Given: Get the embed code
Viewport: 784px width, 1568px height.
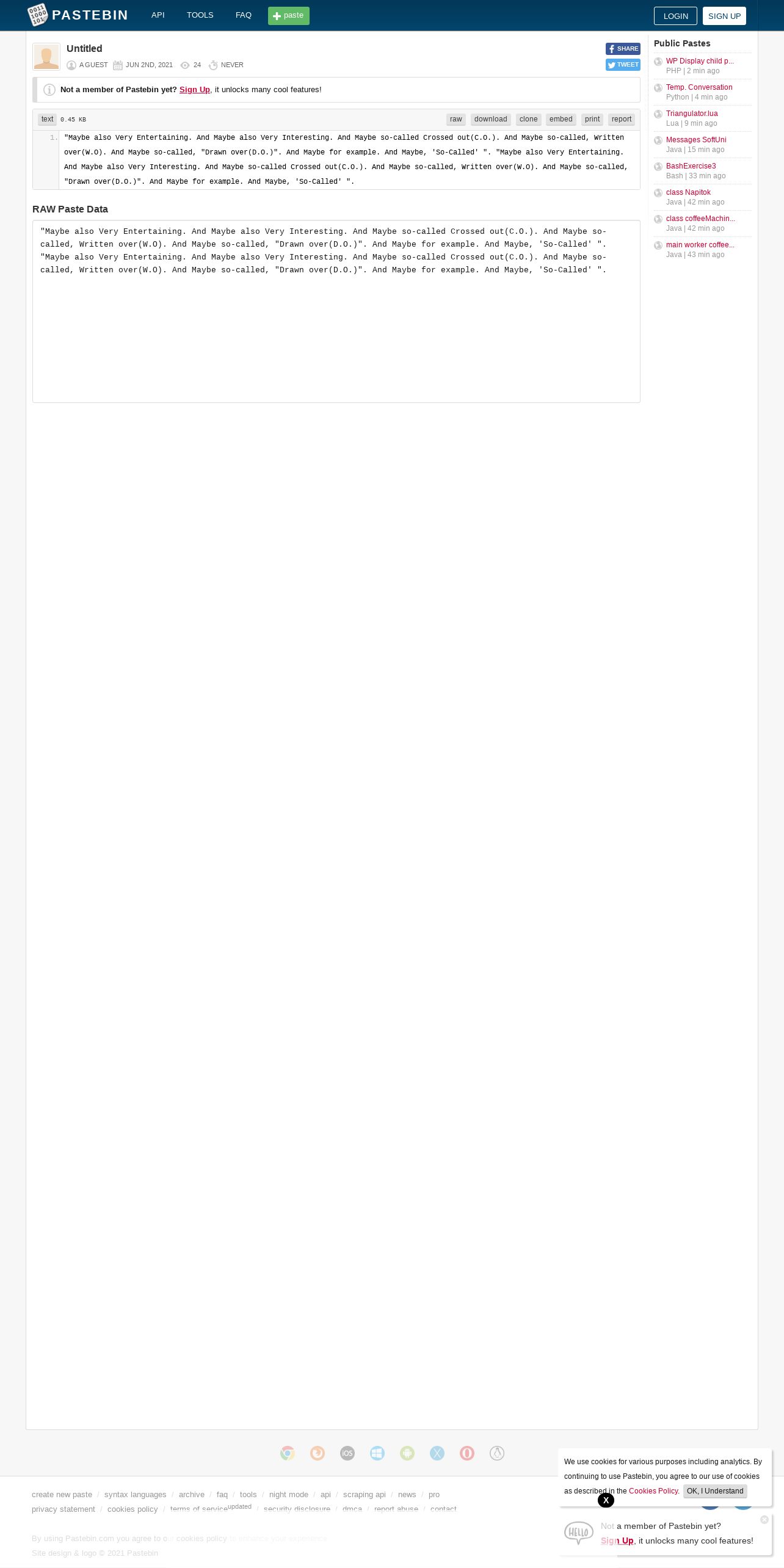Looking at the screenshot, I should tap(561, 119).
